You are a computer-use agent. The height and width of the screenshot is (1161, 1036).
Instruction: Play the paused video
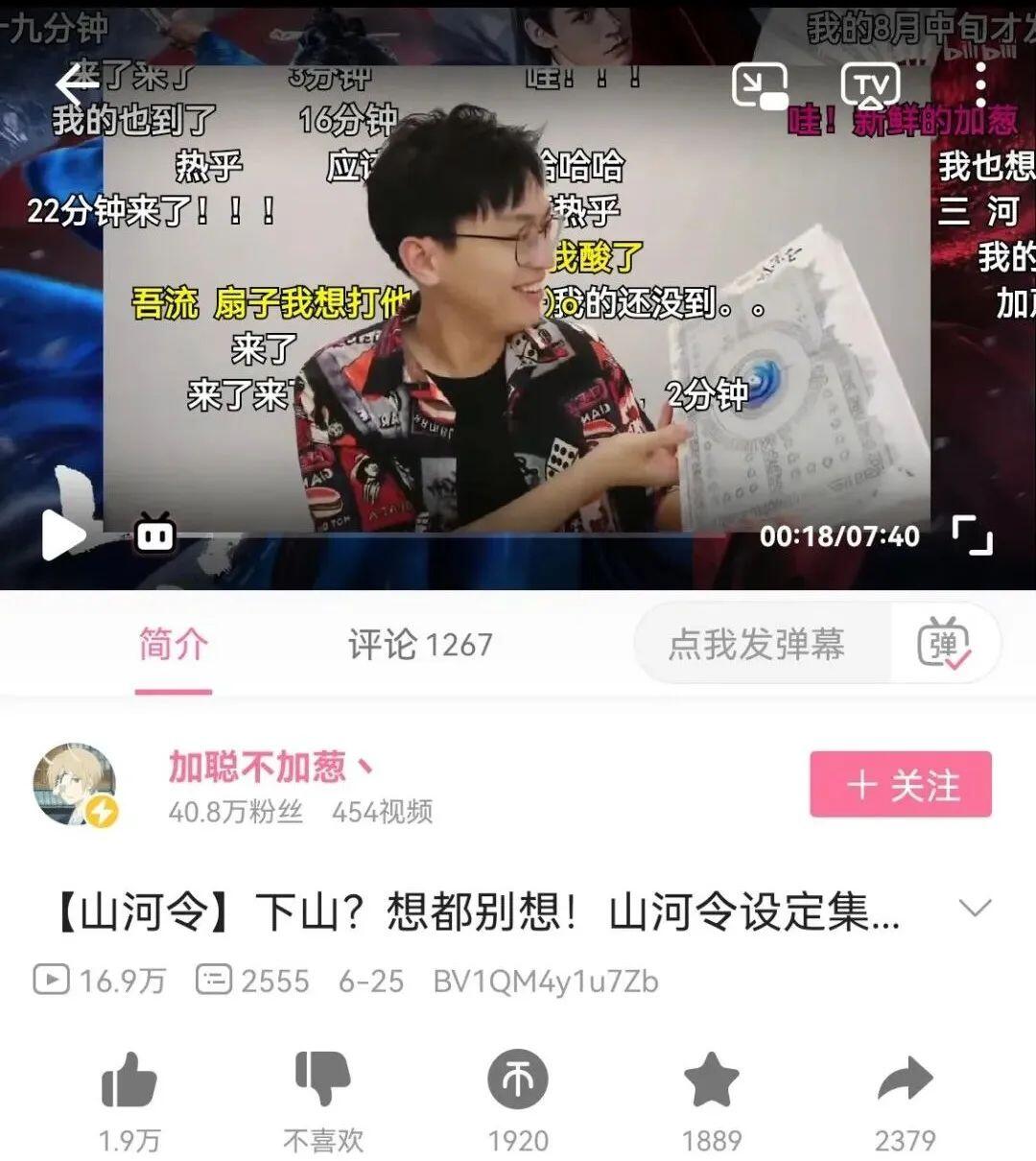point(62,534)
